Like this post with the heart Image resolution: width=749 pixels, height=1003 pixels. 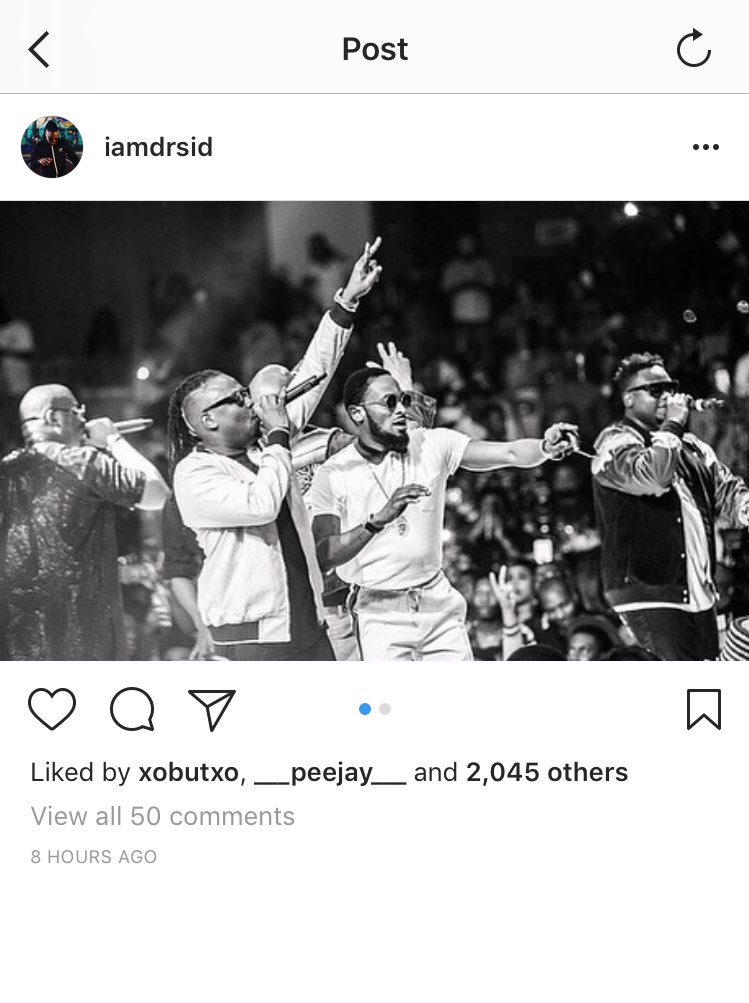pyautogui.click(x=52, y=709)
